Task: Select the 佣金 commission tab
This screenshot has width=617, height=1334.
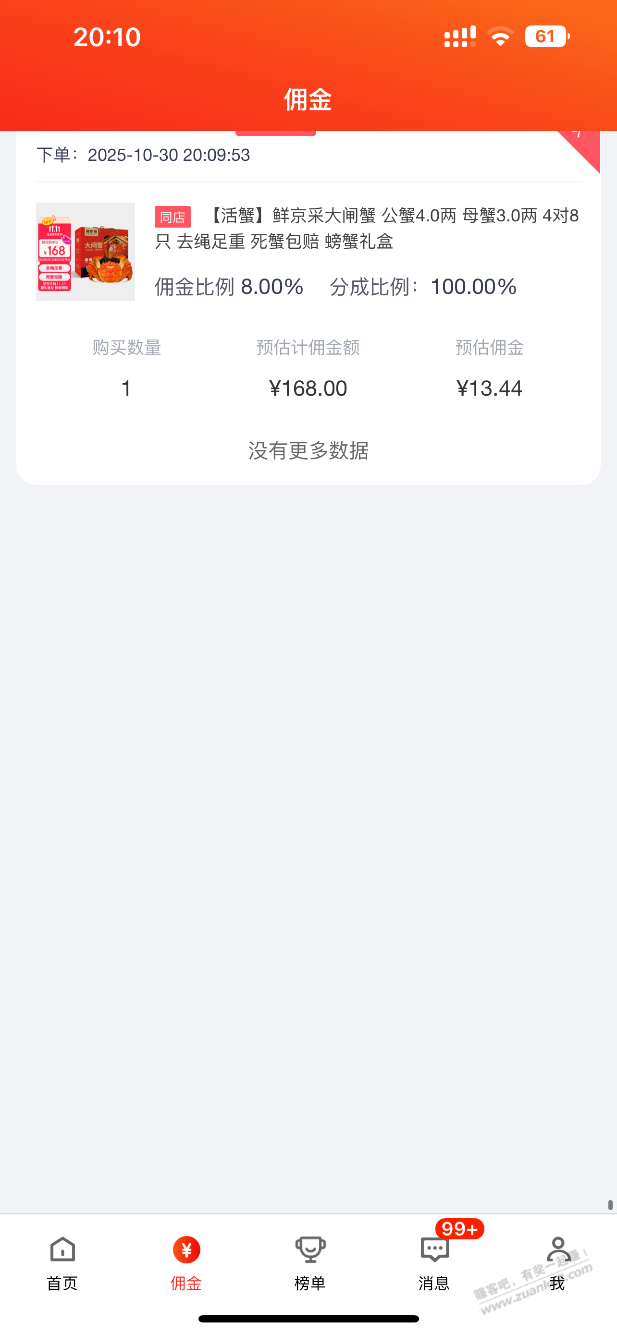Action: 186,1262
